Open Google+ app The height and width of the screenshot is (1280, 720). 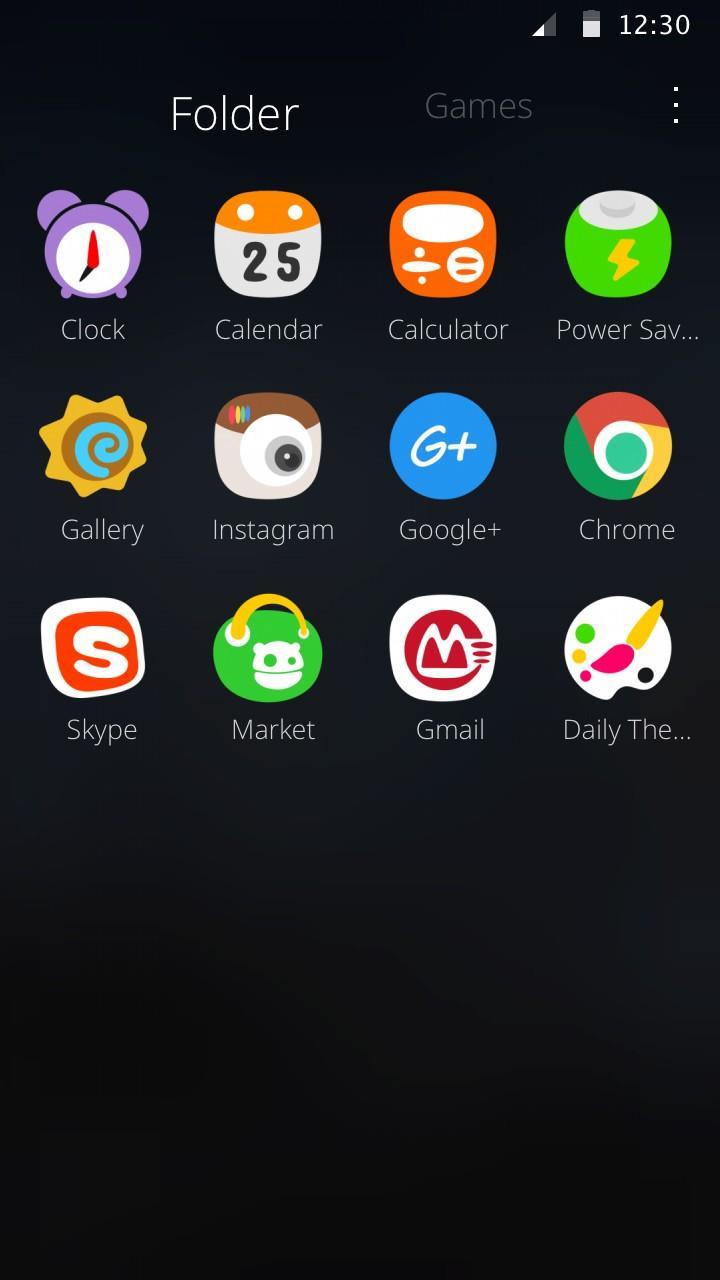[442, 445]
